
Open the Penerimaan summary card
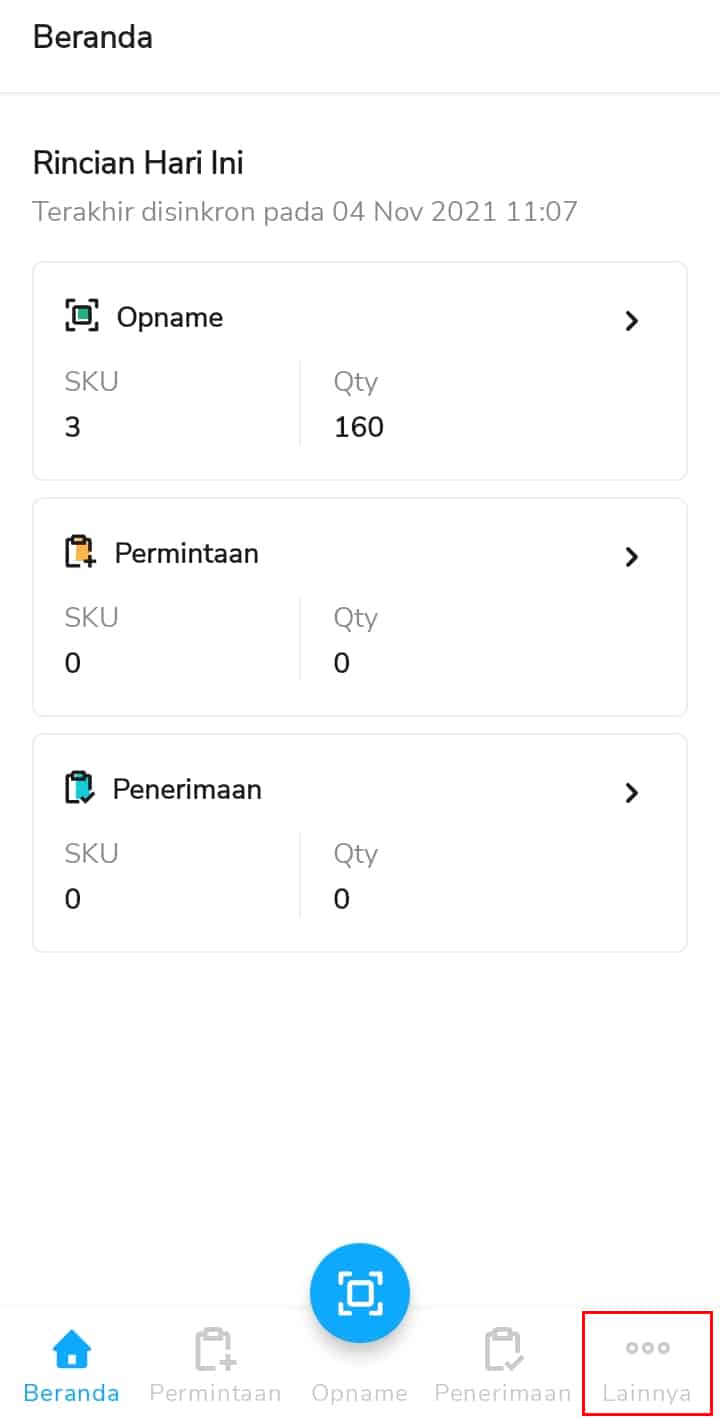point(360,843)
